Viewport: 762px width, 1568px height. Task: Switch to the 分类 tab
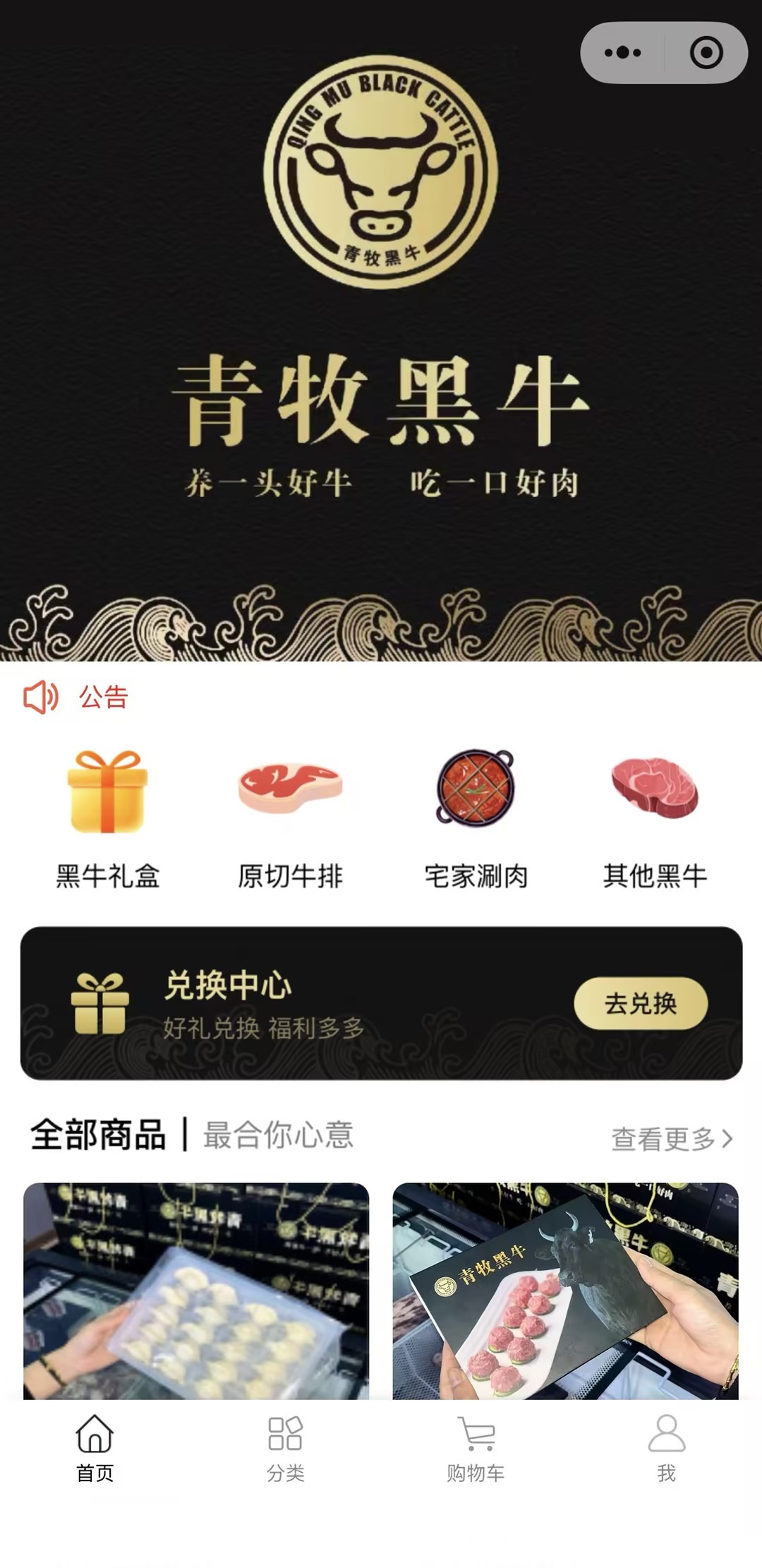tap(285, 1449)
